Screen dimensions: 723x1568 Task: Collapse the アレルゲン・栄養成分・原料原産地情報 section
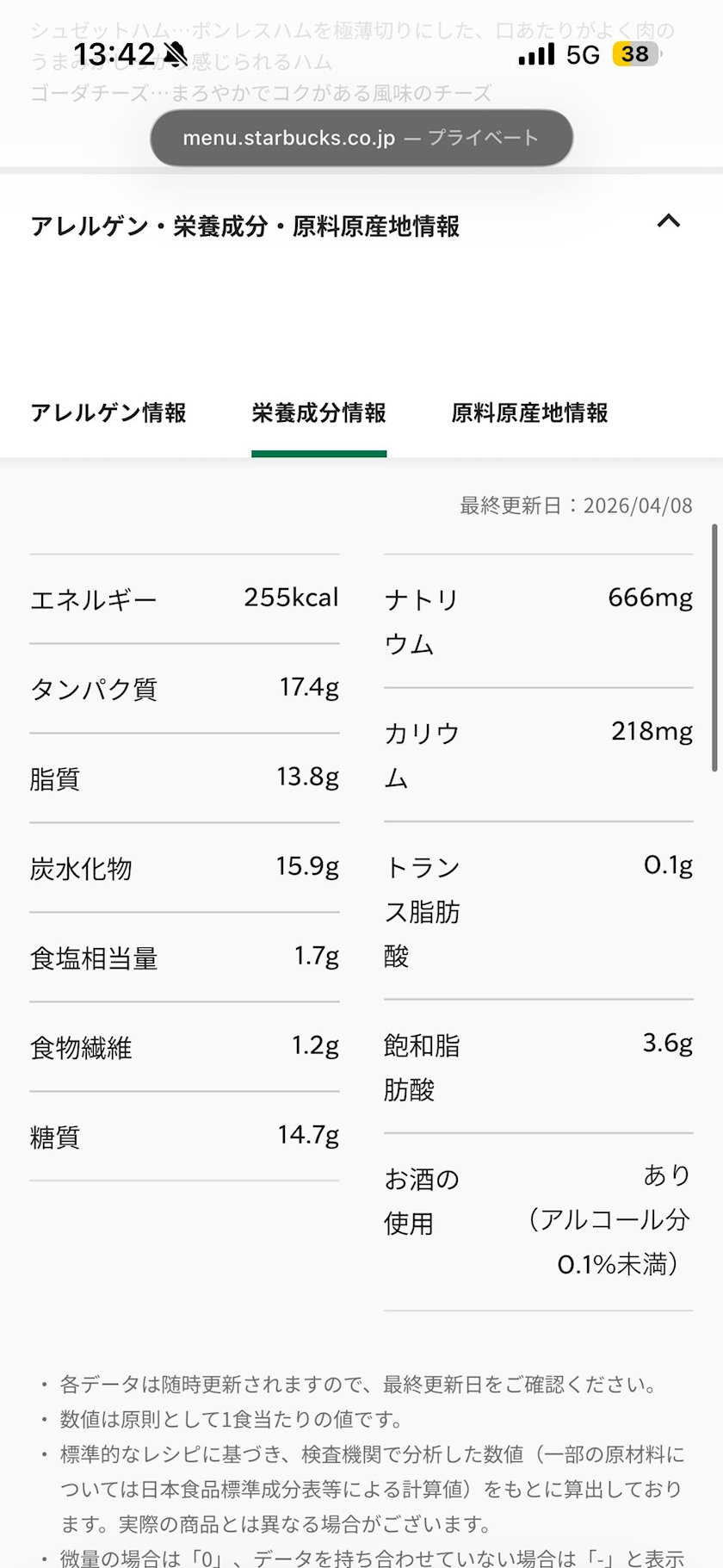(668, 222)
